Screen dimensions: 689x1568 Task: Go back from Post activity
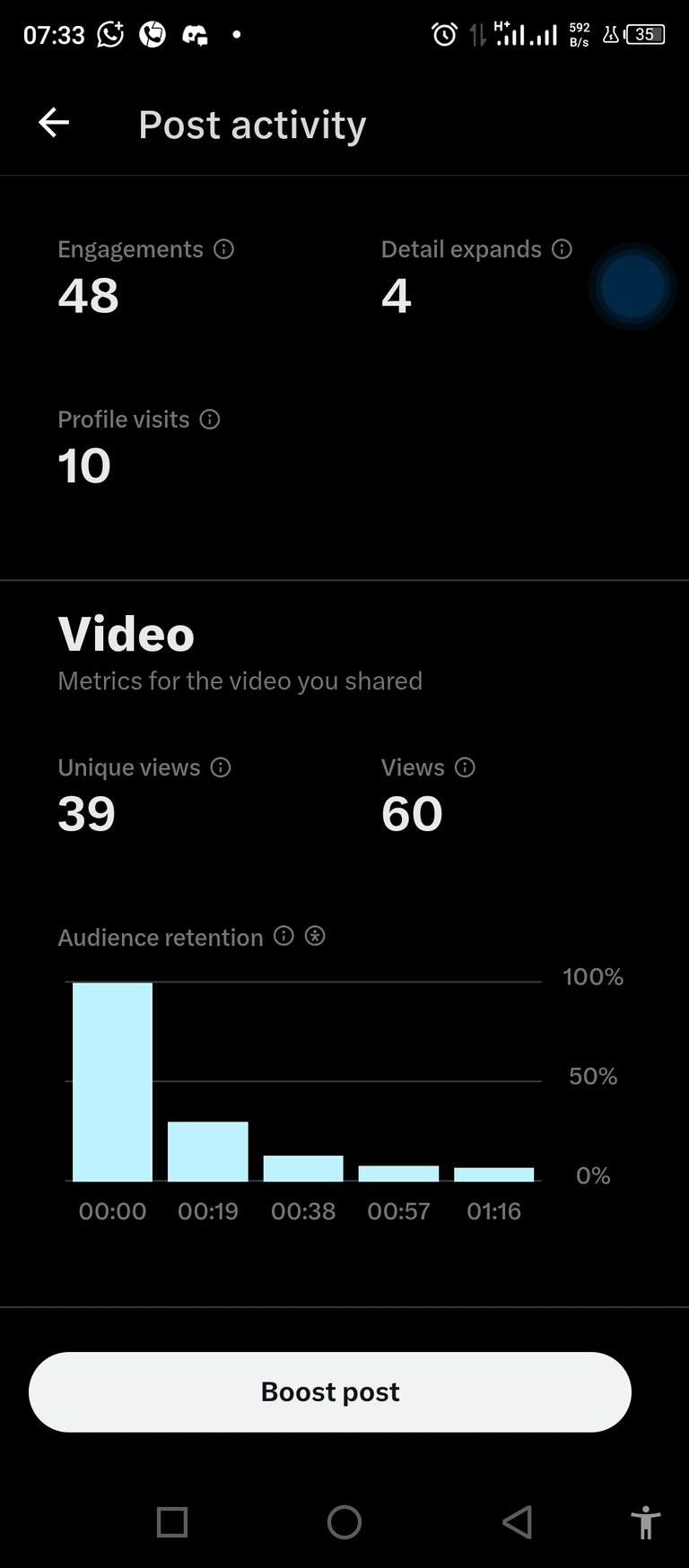[x=54, y=123]
